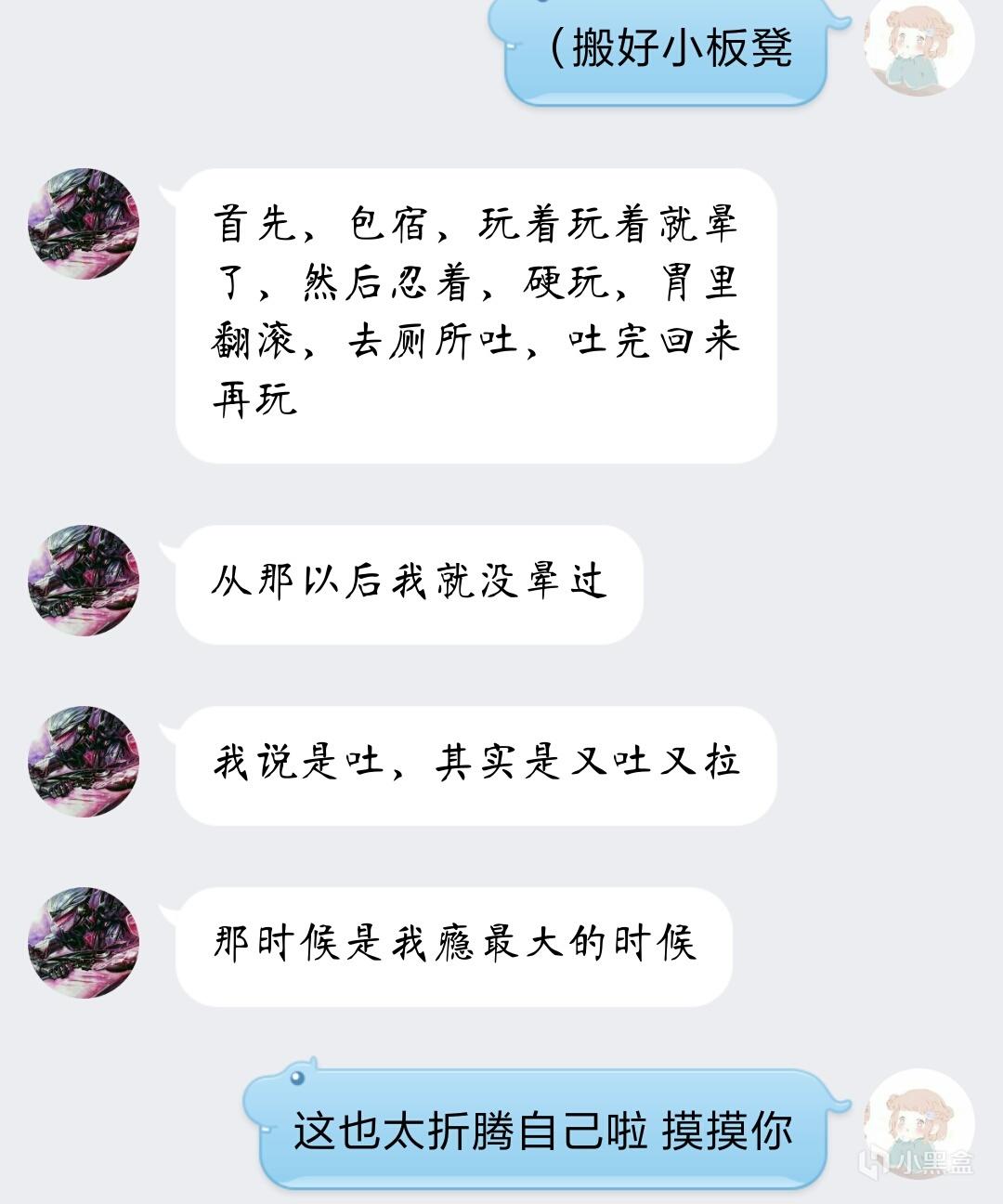Open sender profile beside '从那以后我就没晕过'
The width and height of the screenshot is (1003, 1204).
point(84,581)
